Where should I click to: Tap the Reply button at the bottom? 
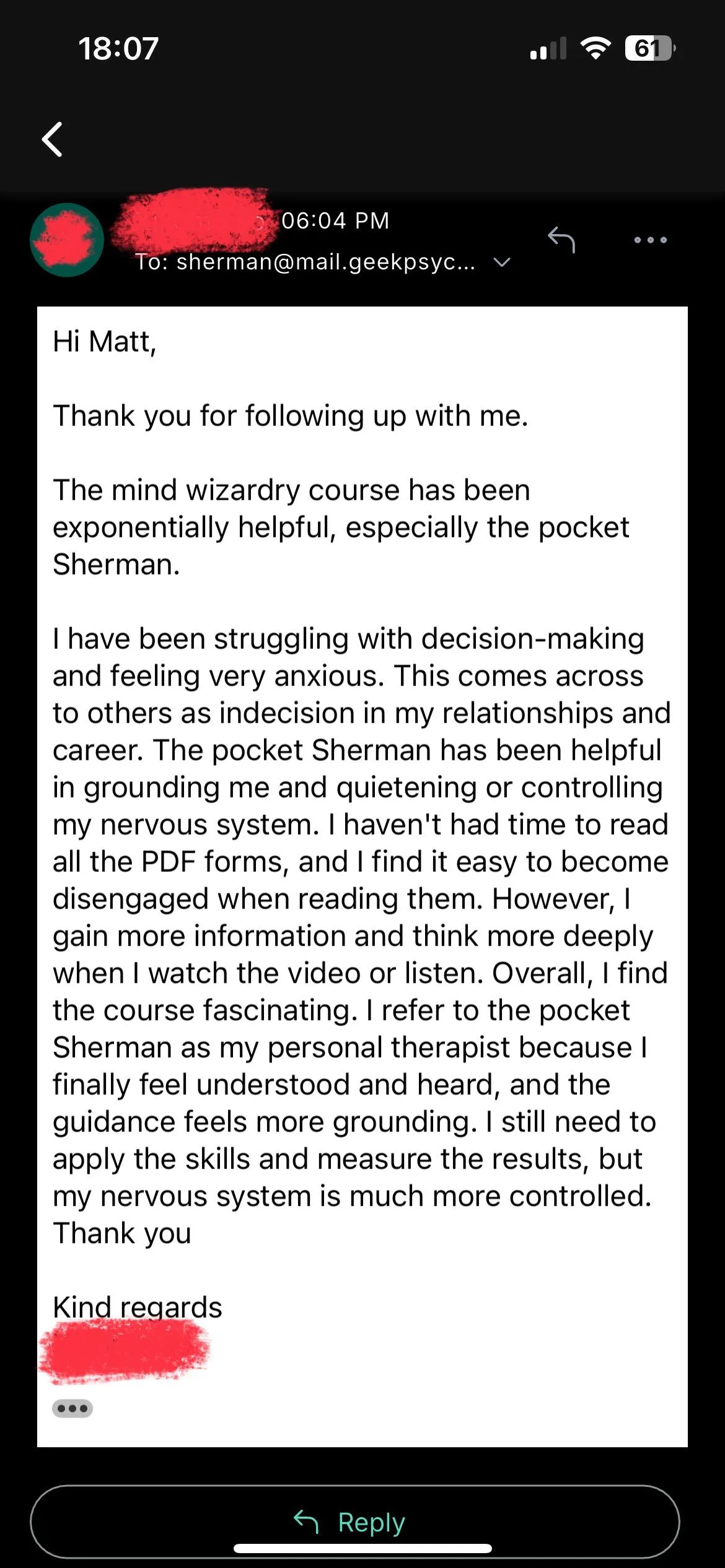[355, 1522]
